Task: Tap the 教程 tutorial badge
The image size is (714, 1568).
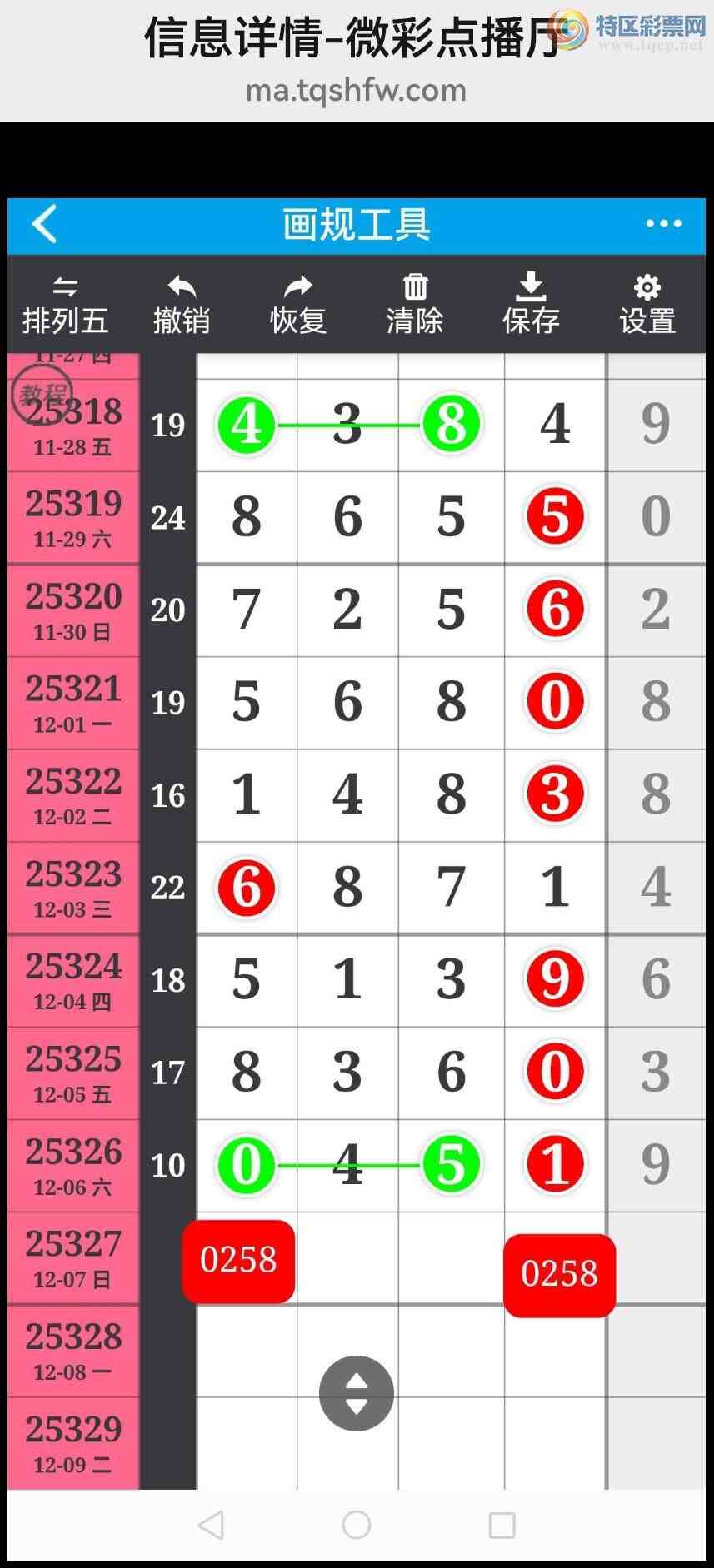Action: pos(42,395)
